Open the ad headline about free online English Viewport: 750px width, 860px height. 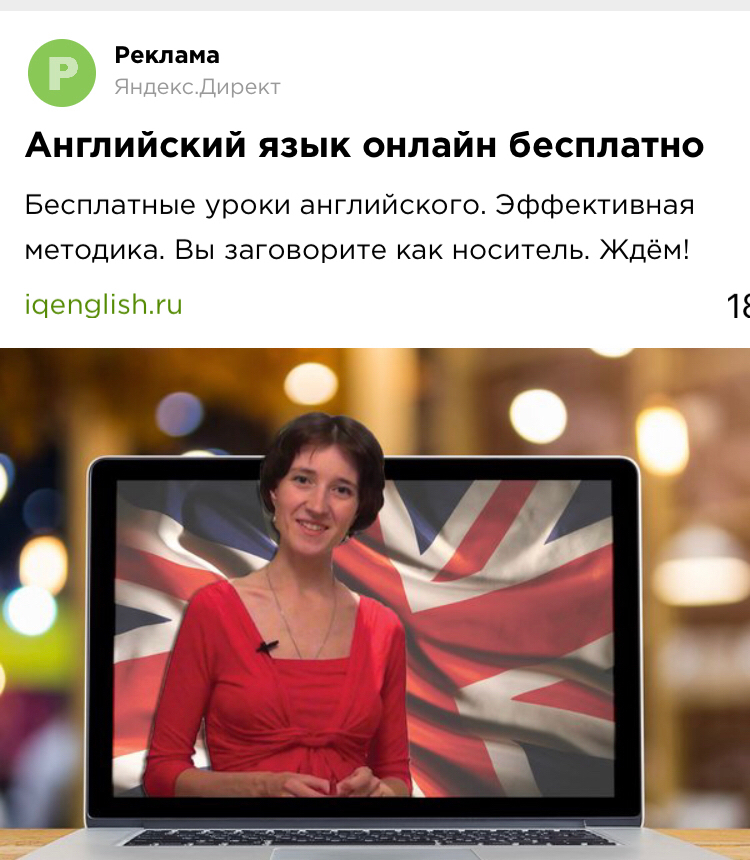click(x=364, y=146)
